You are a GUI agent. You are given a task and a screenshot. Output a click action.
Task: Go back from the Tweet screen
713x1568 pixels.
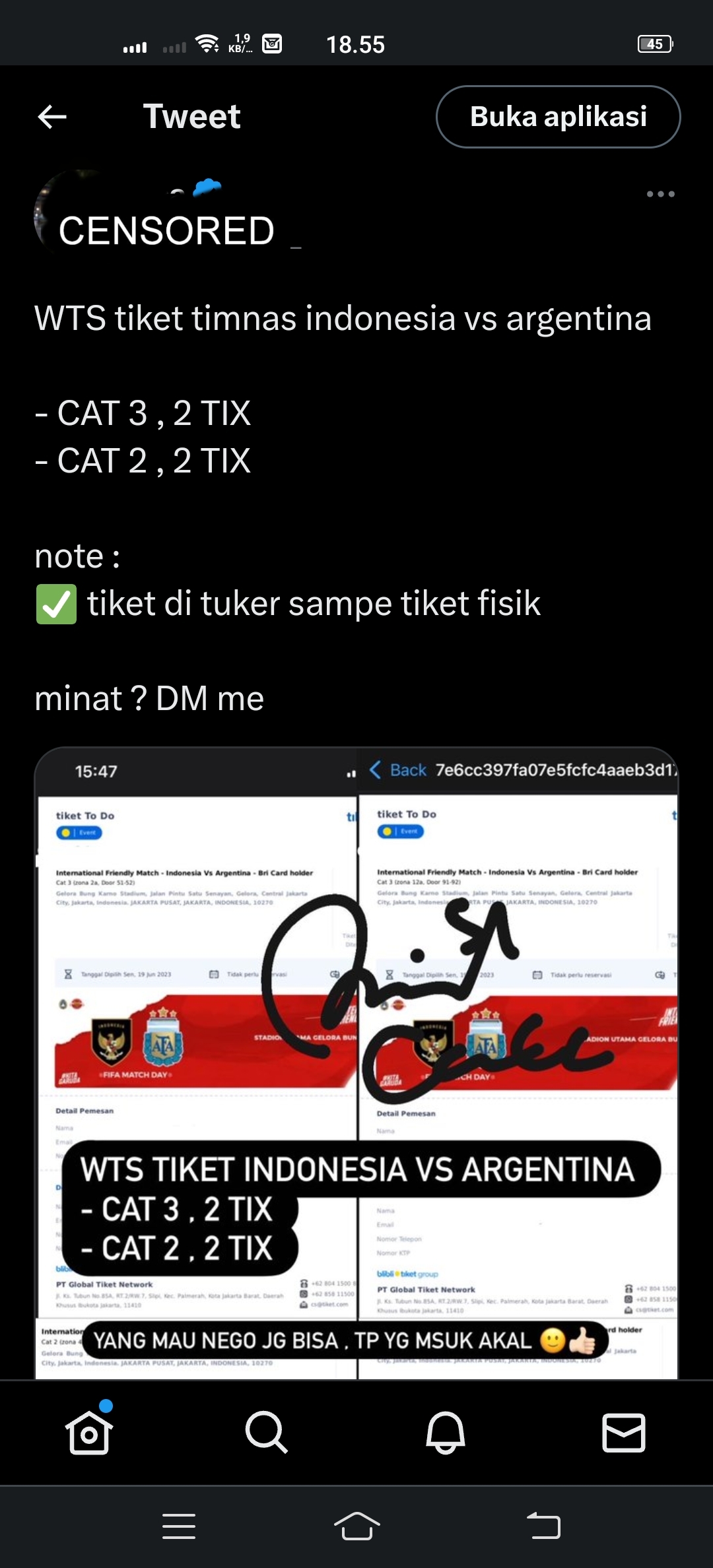(52, 117)
